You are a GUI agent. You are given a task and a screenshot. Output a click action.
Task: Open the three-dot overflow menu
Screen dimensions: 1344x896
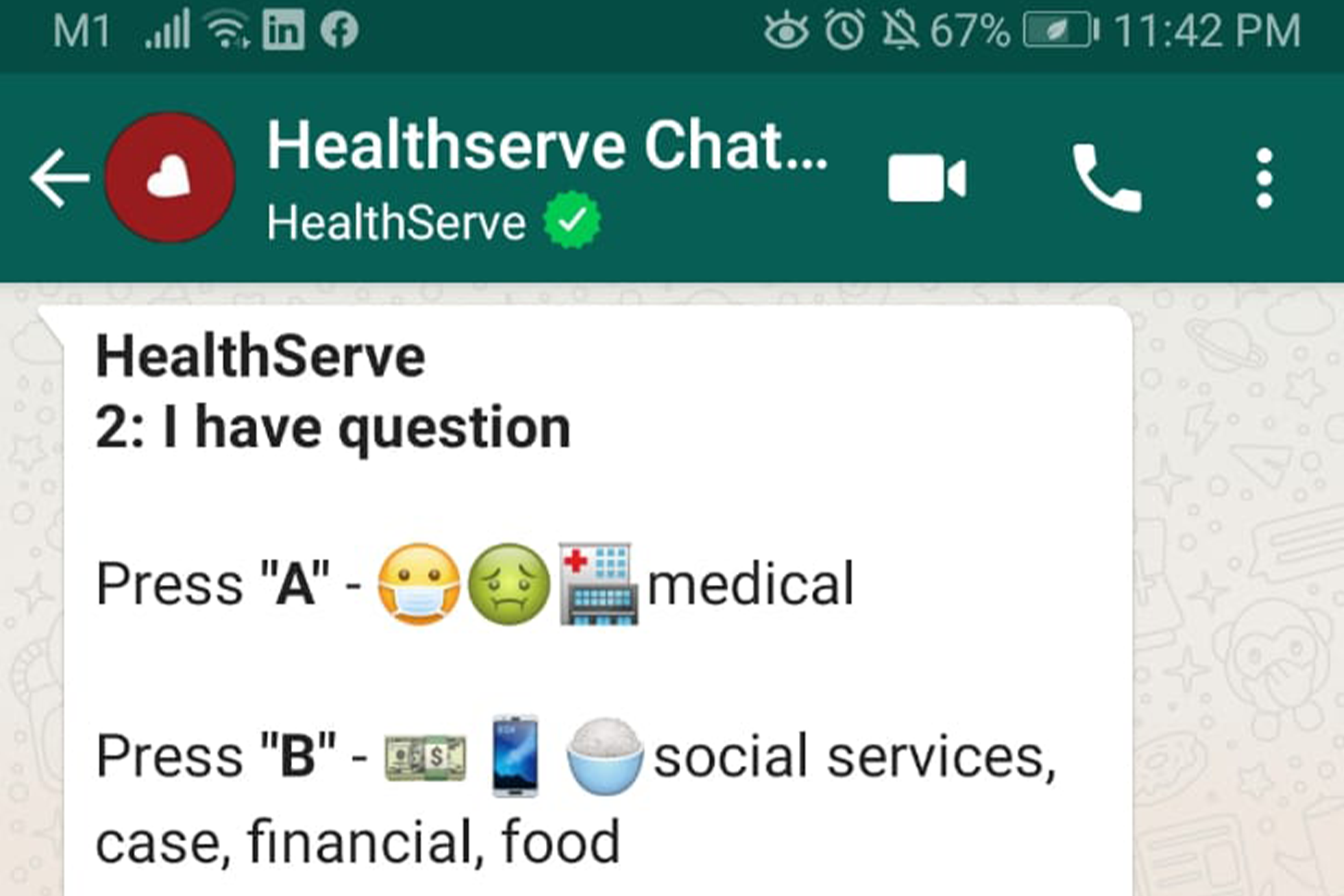click(1264, 178)
